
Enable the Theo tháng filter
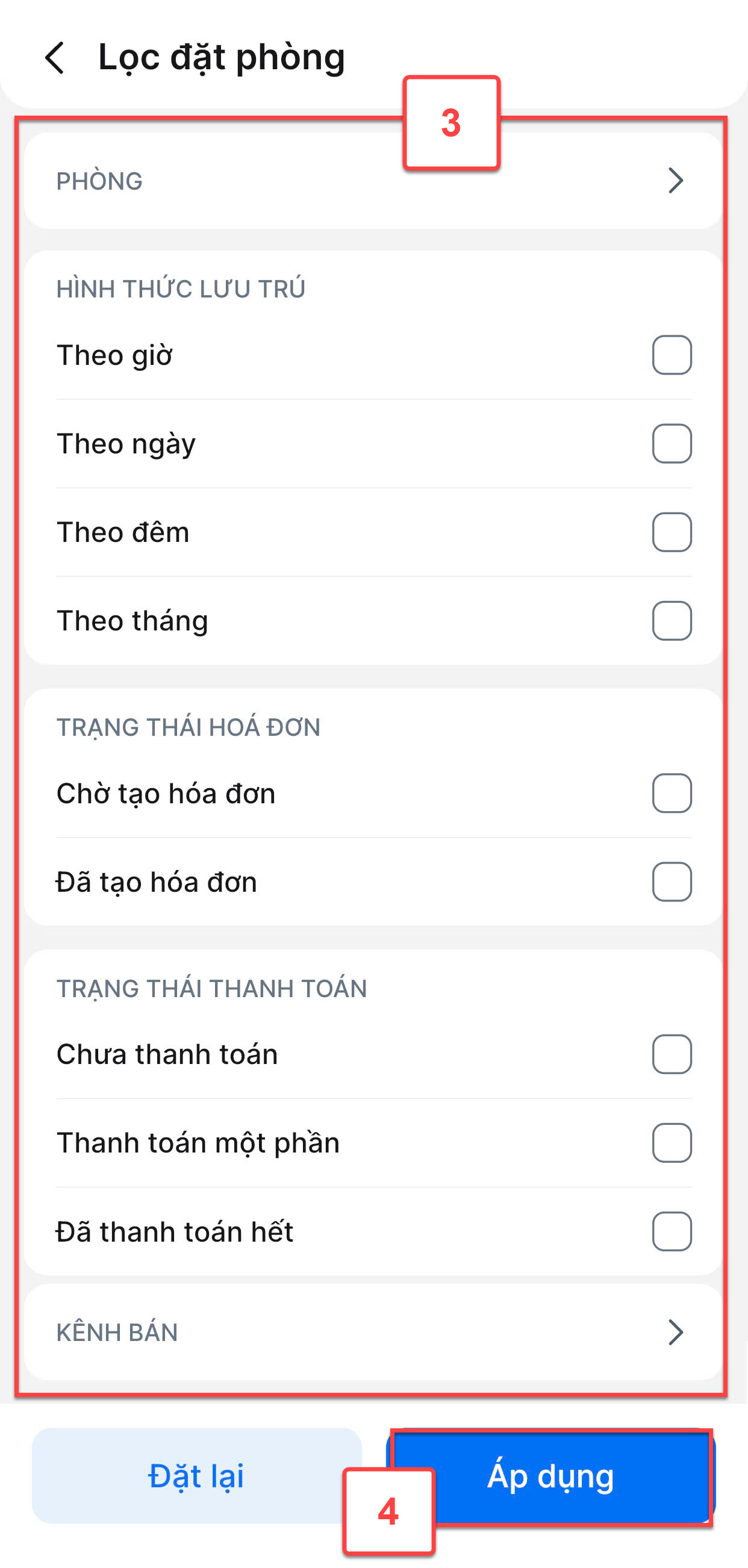[672, 621]
